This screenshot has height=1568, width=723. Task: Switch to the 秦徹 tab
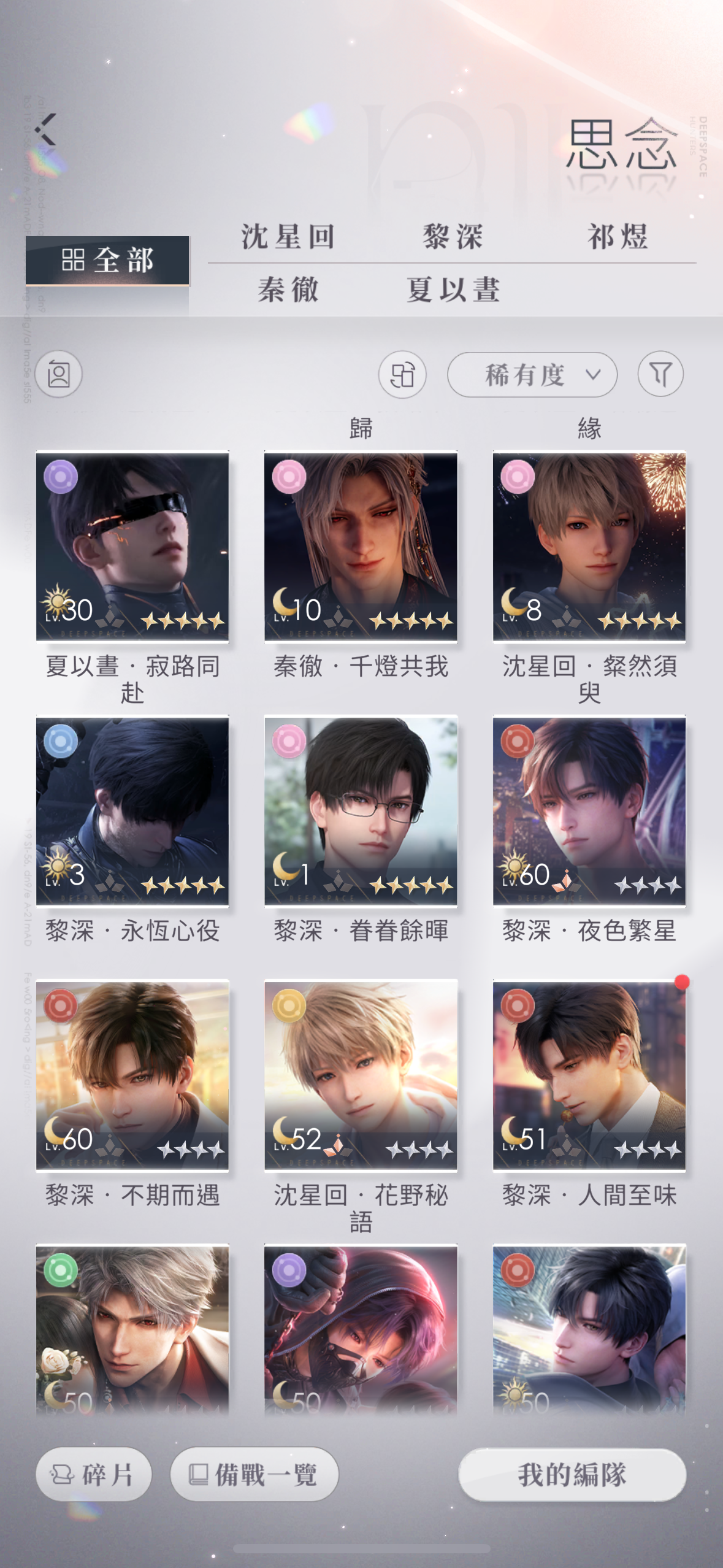click(288, 290)
